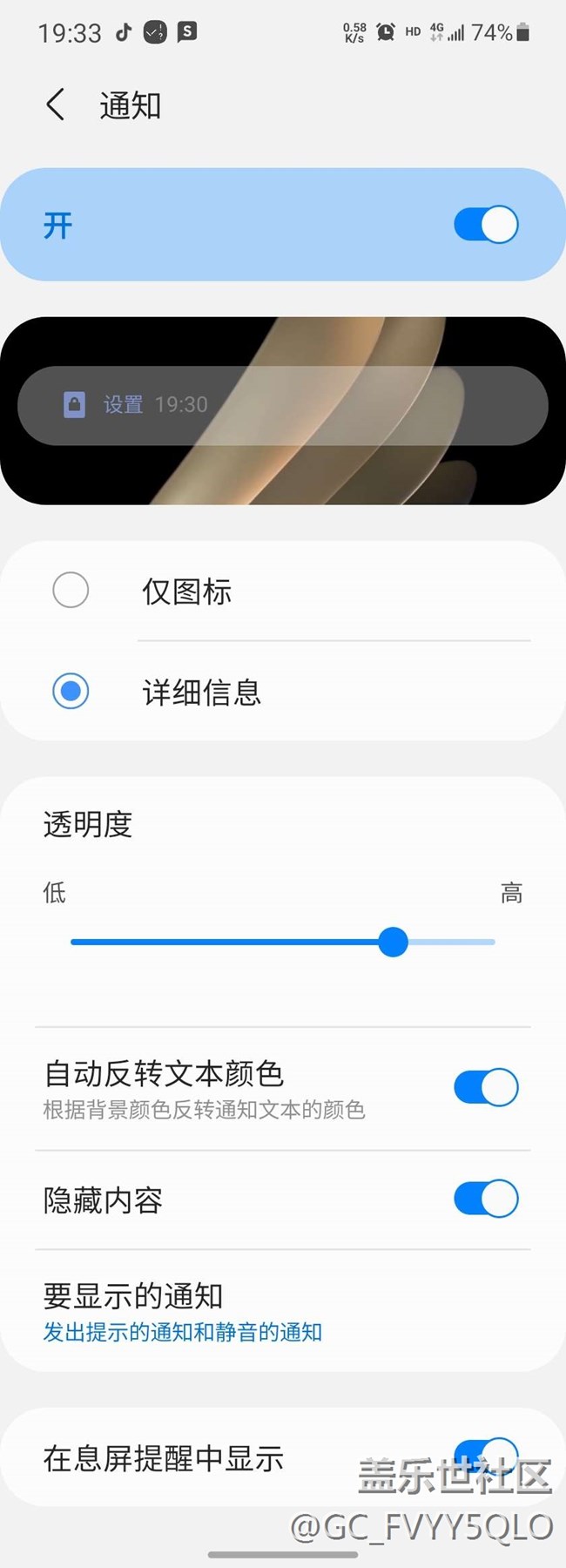566x1568 pixels.
Task: Go back from the 通知 screen
Action: pos(56,105)
